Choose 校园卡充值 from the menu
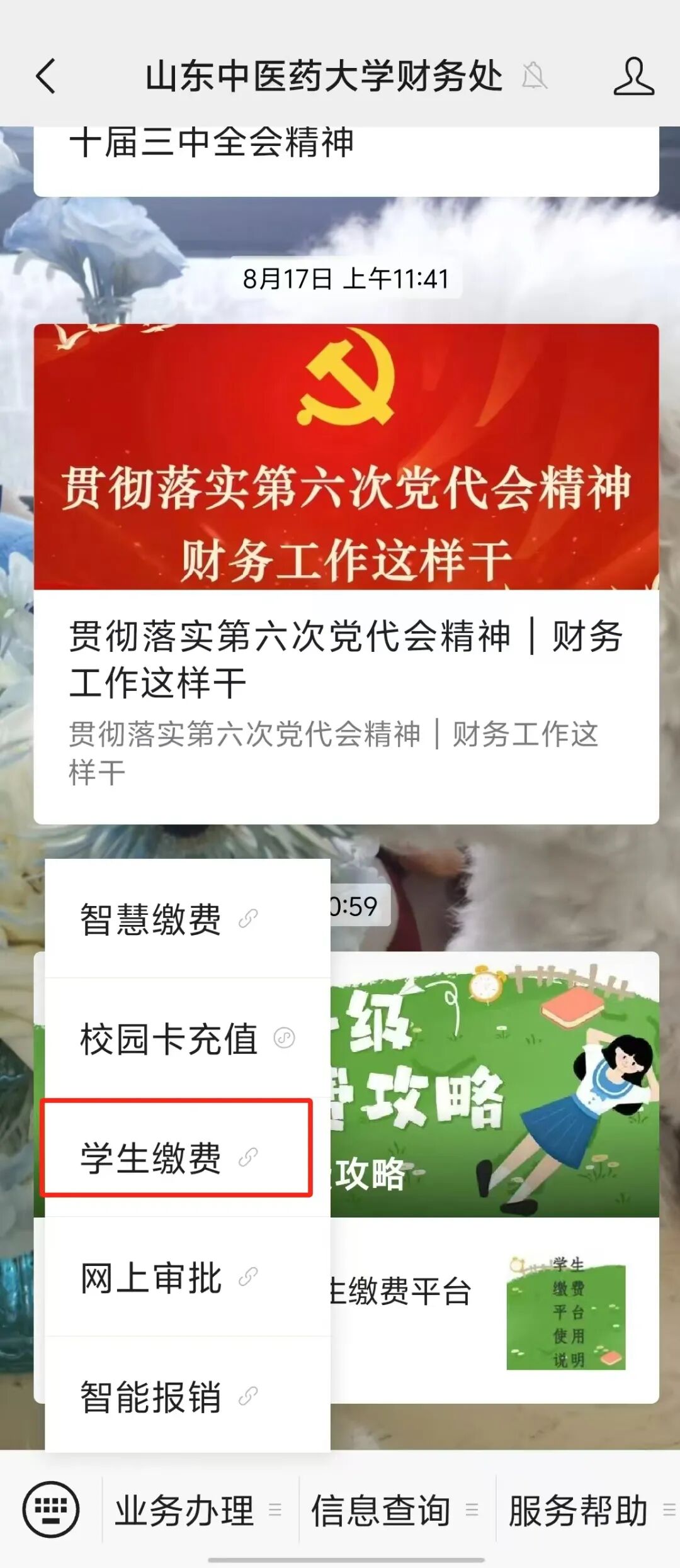The height and width of the screenshot is (1568, 680). click(188, 1038)
